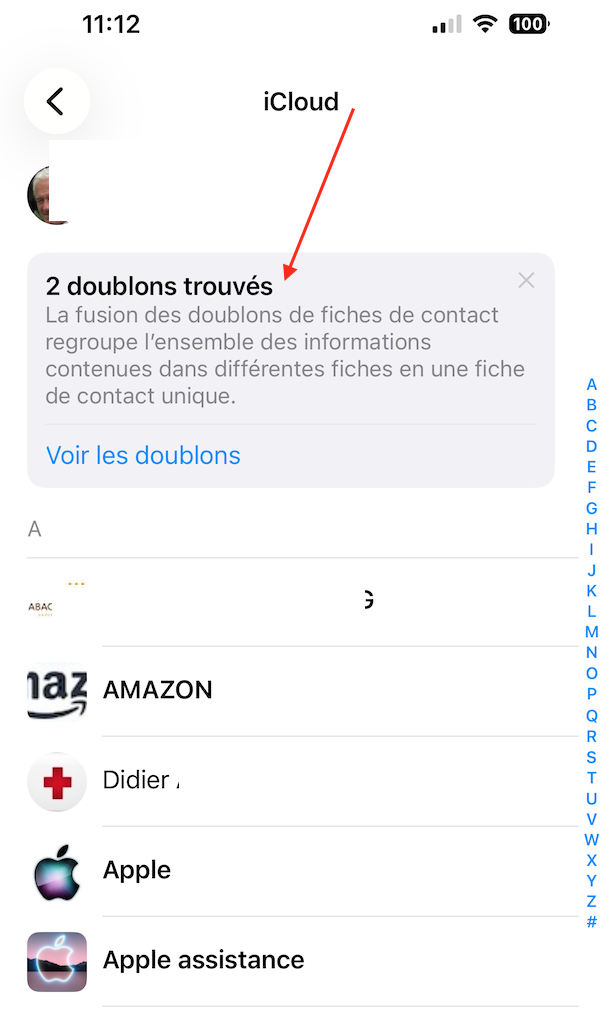Open the Apple assistance contact

click(x=303, y=961)
